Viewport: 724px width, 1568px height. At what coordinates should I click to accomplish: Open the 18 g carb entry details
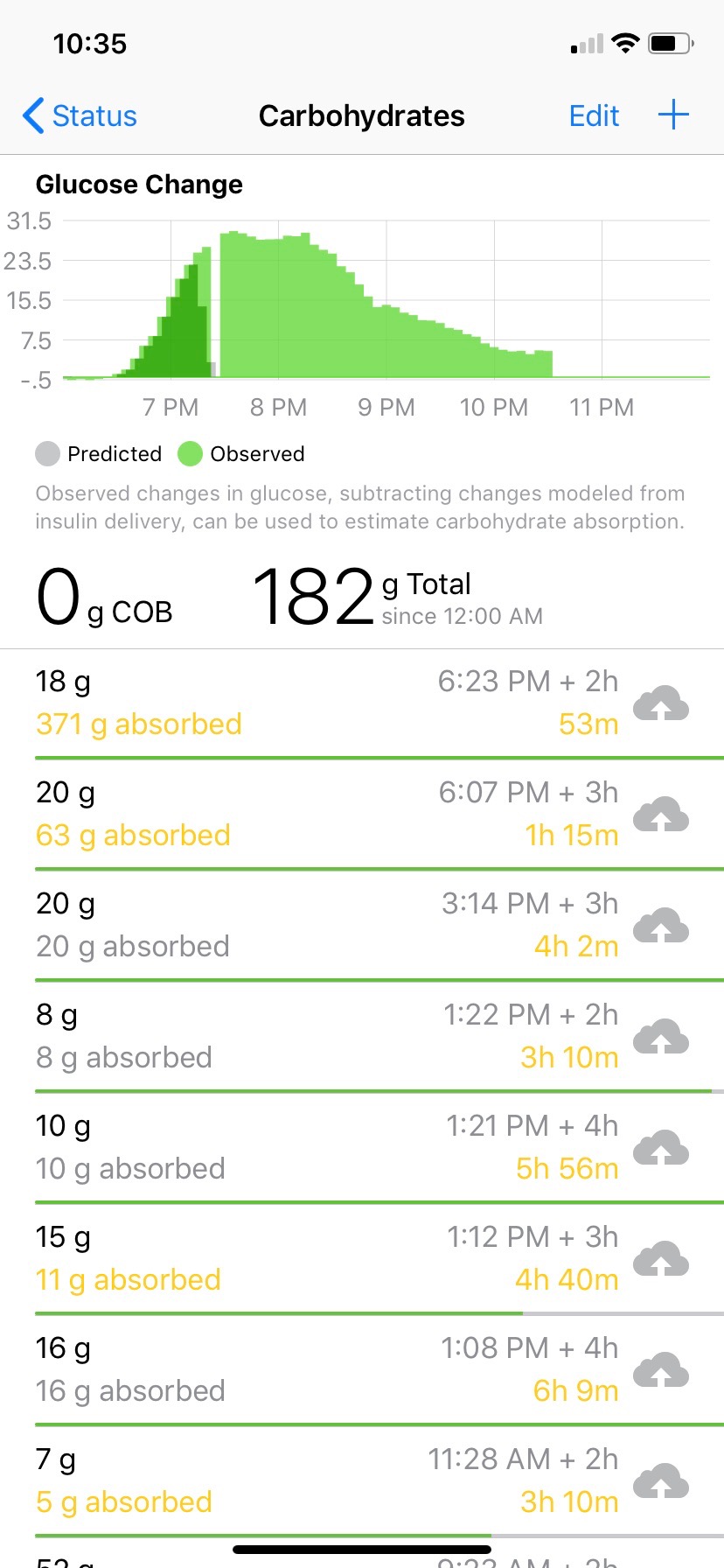click(x=262, y=700)
